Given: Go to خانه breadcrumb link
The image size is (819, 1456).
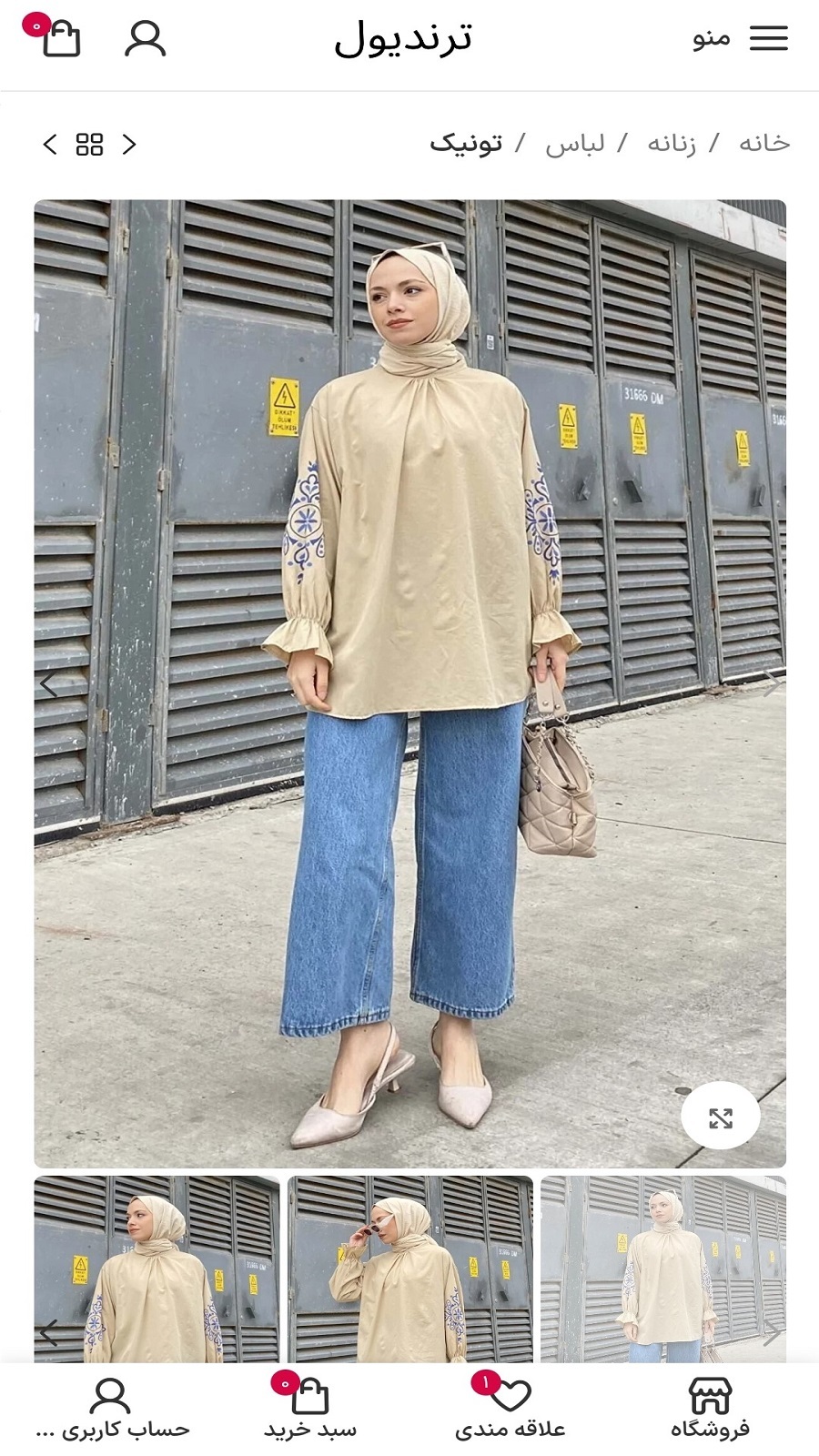Looking at the screenshot, I should click(x=763, y=144).
